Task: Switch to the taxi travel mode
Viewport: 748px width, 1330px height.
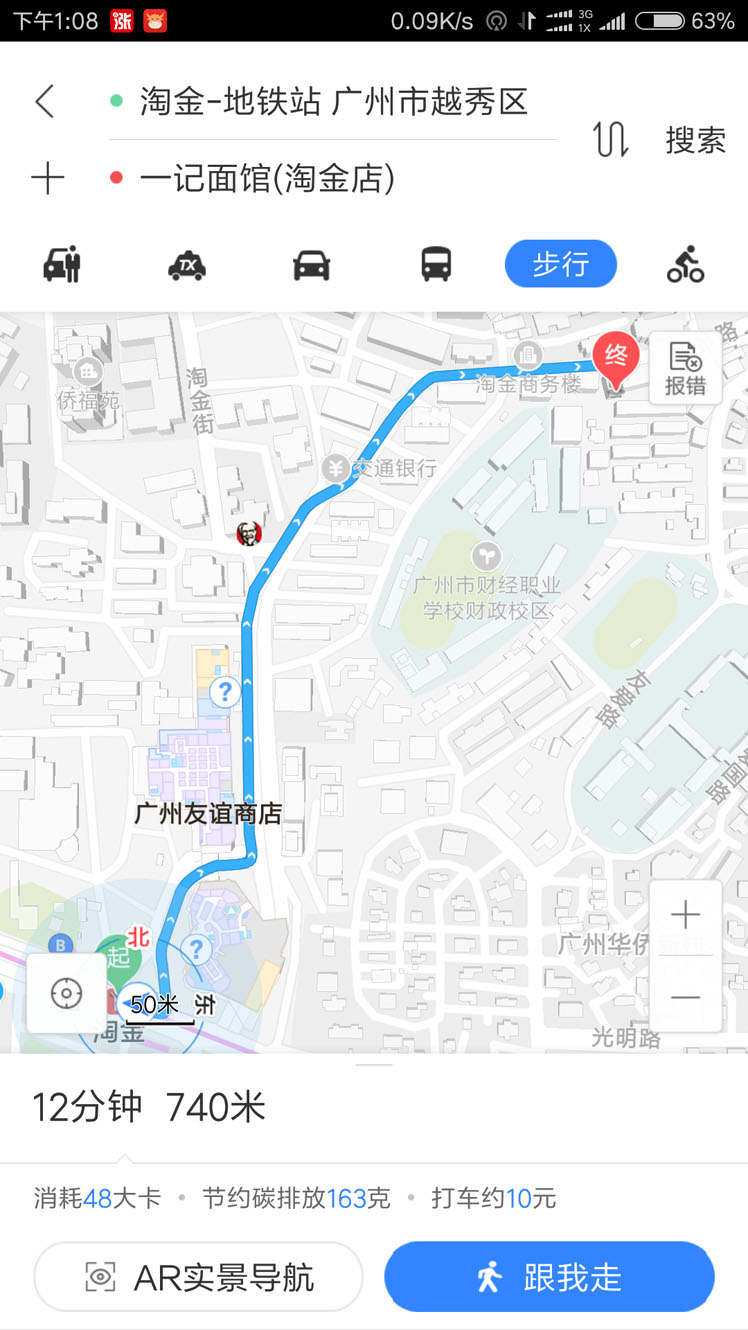Action: [x=187, y=265]
